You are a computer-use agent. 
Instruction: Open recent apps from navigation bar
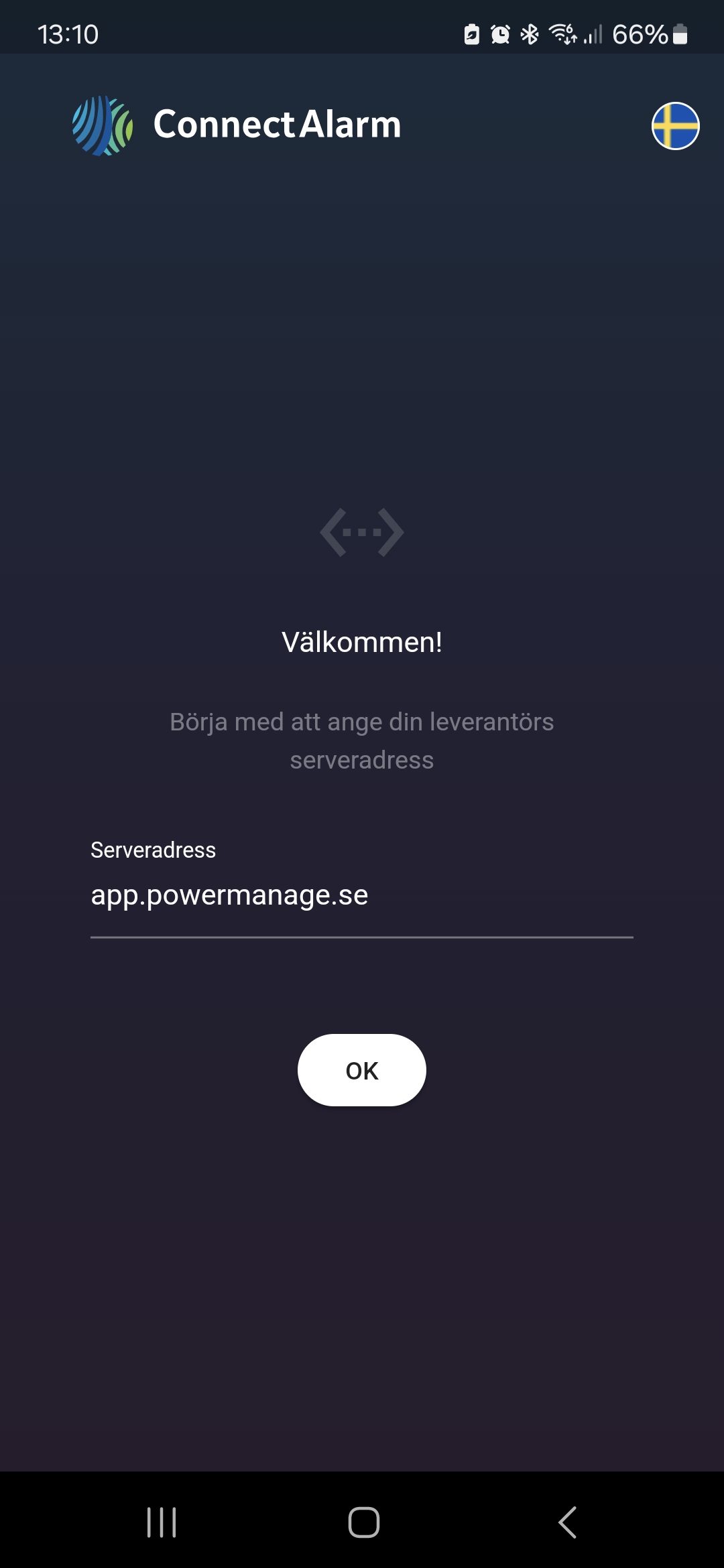click(x=162, y=1522)
